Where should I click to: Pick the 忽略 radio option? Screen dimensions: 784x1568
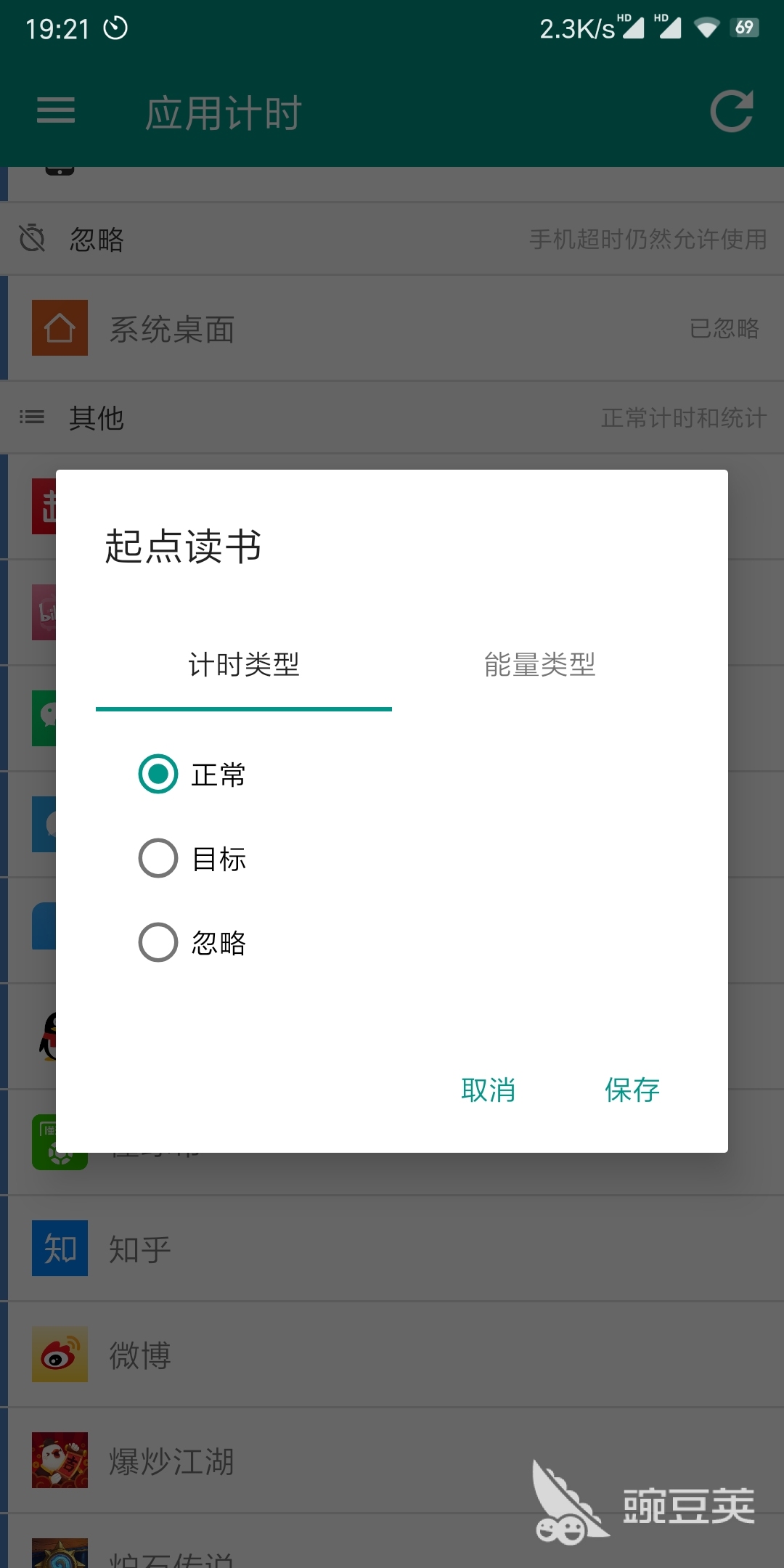point(158,942)
